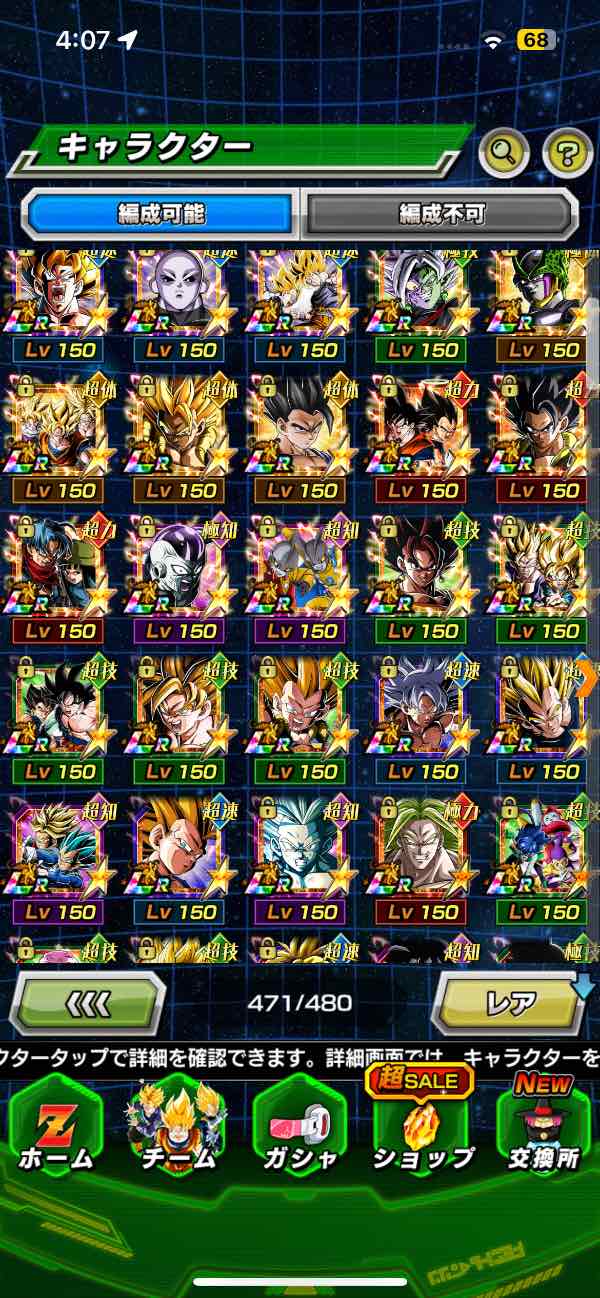Viewport: 600px width, 1298px height.
Task: Open the help question mark
Action: click(x=567, y=152)
